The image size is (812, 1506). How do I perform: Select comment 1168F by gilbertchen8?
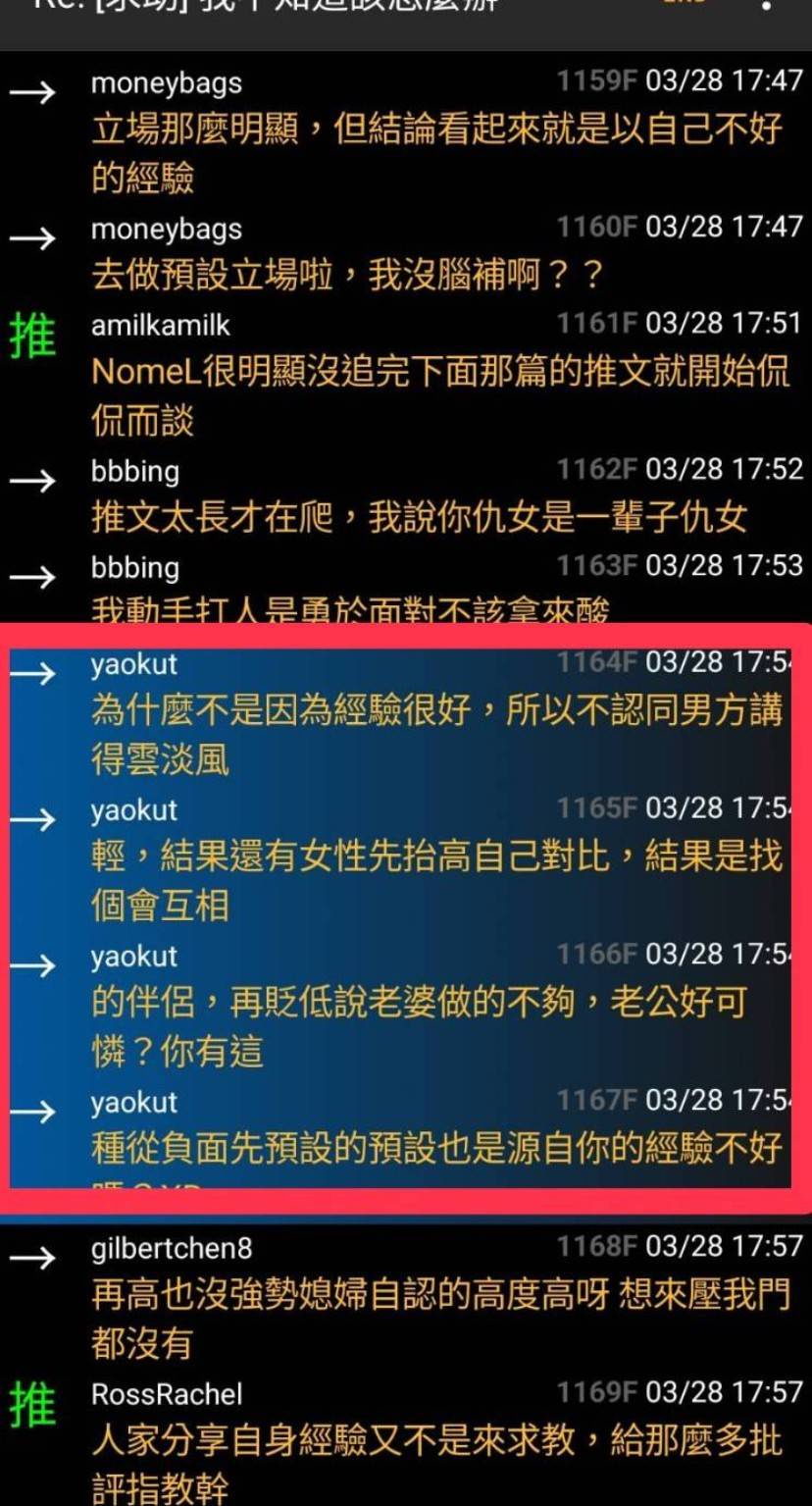click(x=406, y=1297)
